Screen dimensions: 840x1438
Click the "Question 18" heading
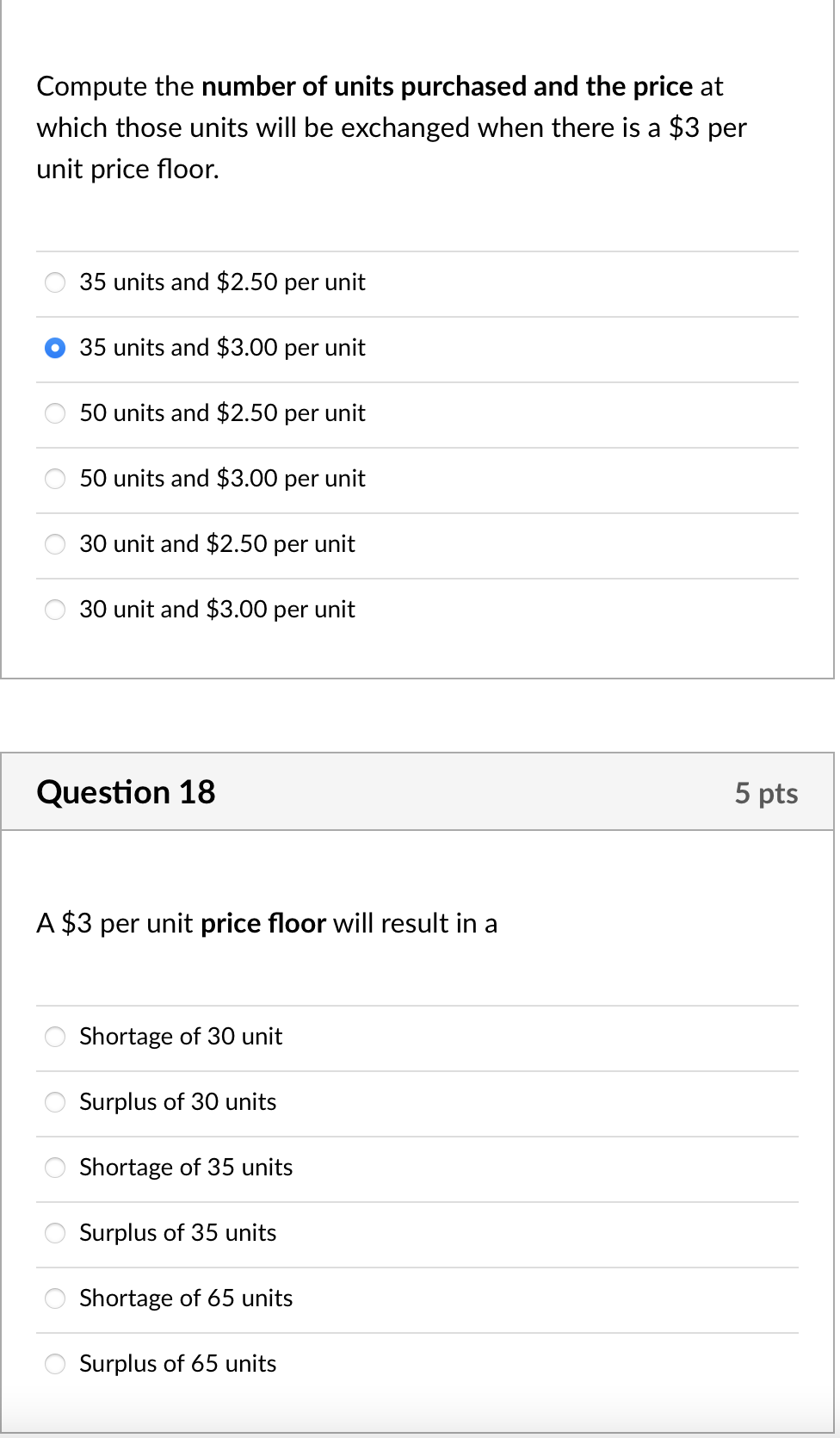tap(126, 792)
